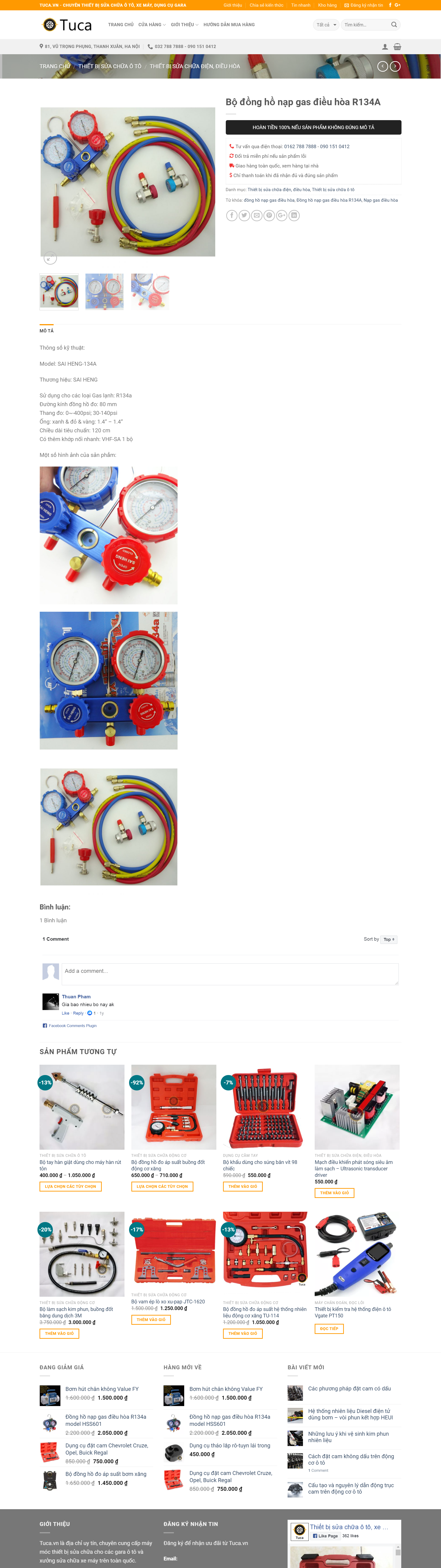
Task: Expand the Tất cả category dropdown
Action: (x=326, y=25)
